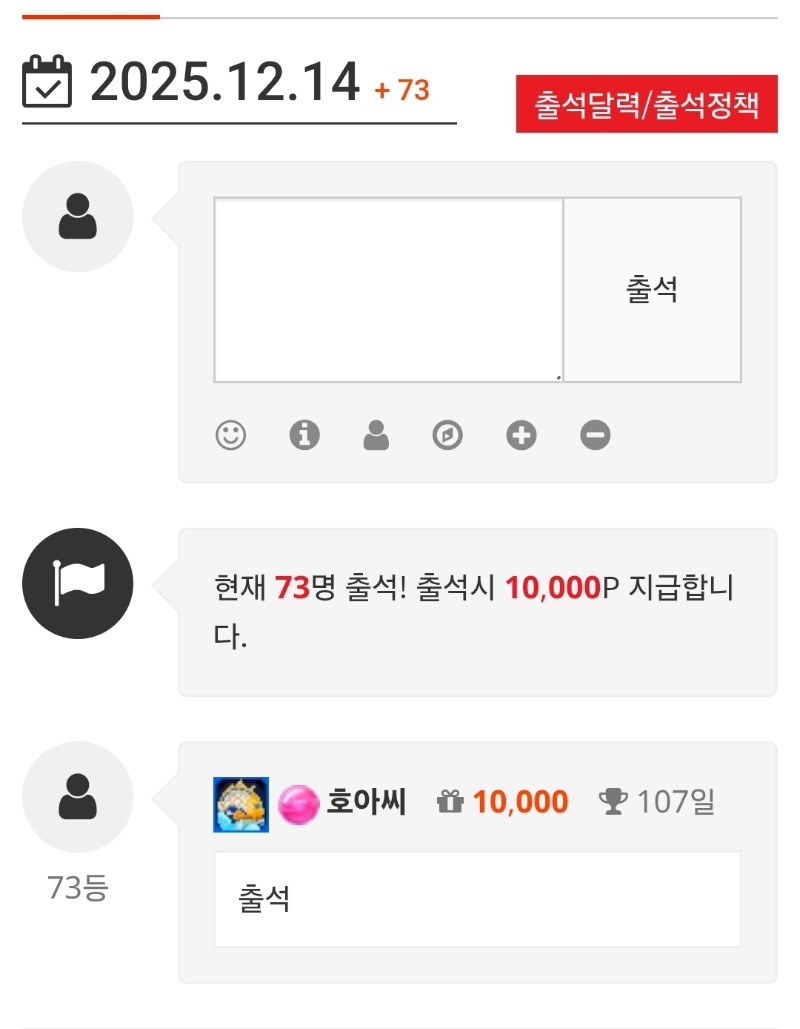Click the plus icon to increase text size
This screenshot has height=1029, width=800.
point(521,435)
